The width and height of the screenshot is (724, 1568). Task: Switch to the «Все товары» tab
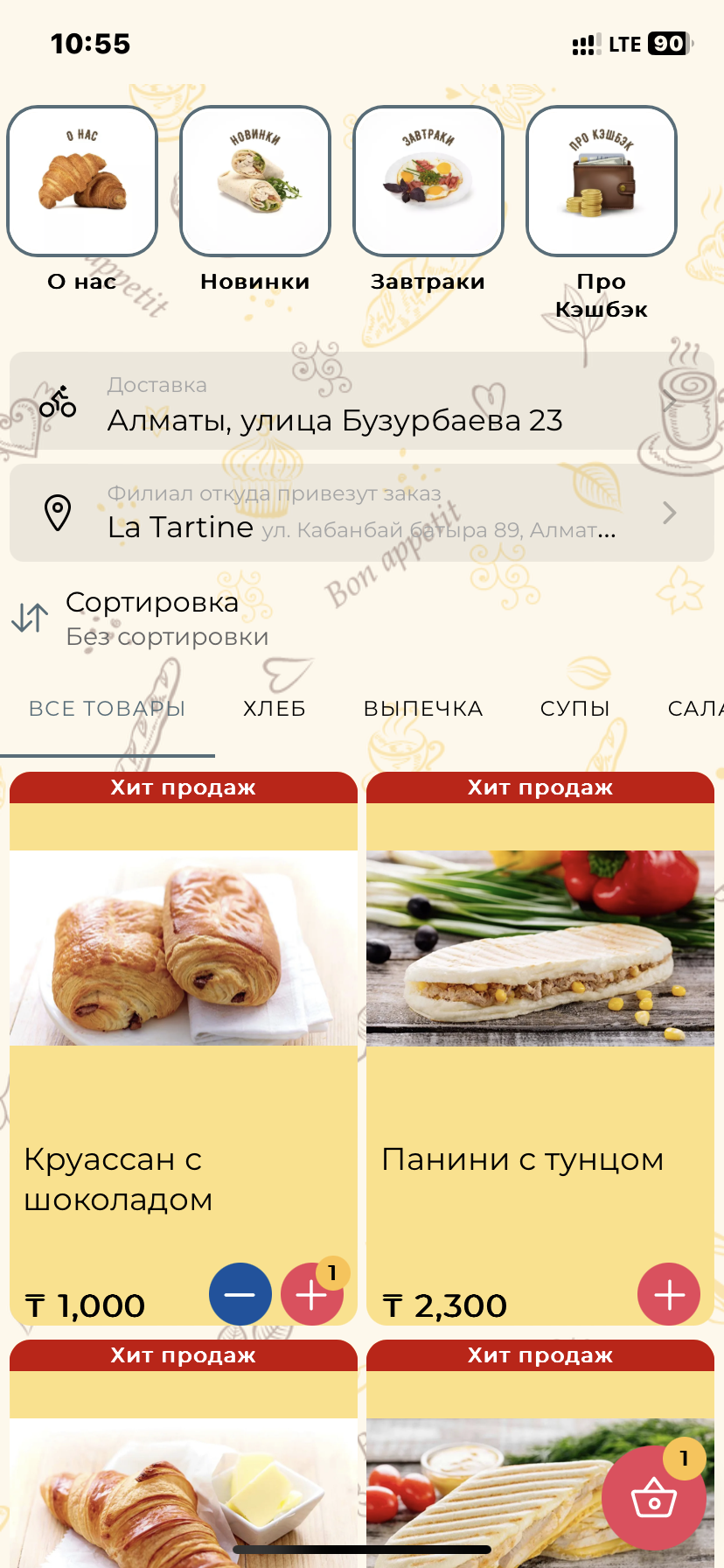(x=107, y=709)
